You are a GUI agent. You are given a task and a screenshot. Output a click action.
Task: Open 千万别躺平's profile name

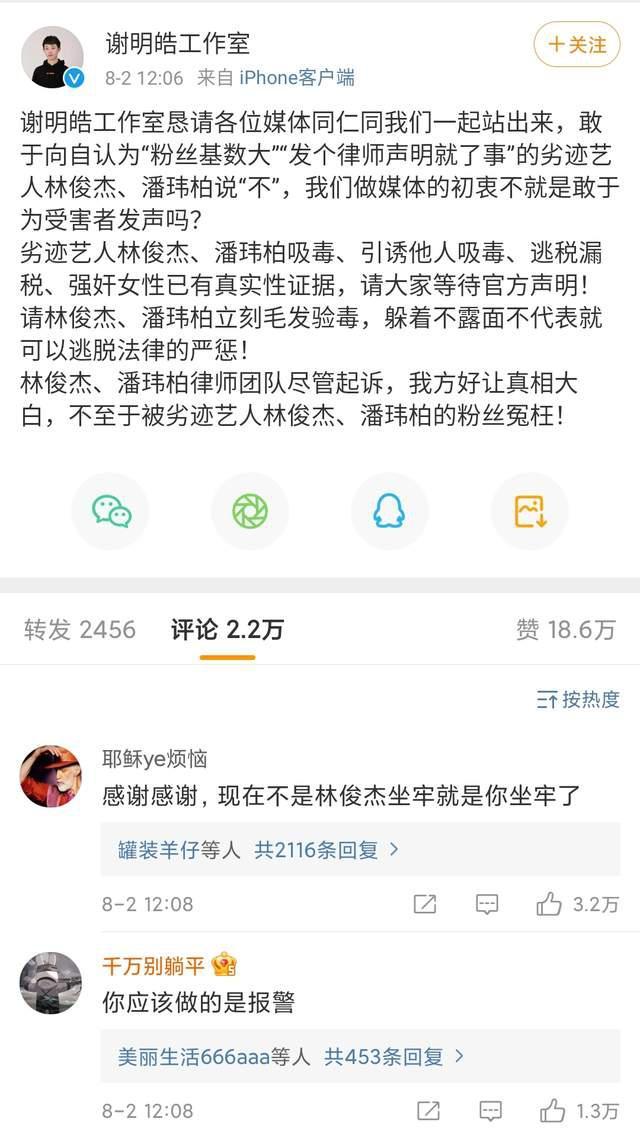(153, 965)
